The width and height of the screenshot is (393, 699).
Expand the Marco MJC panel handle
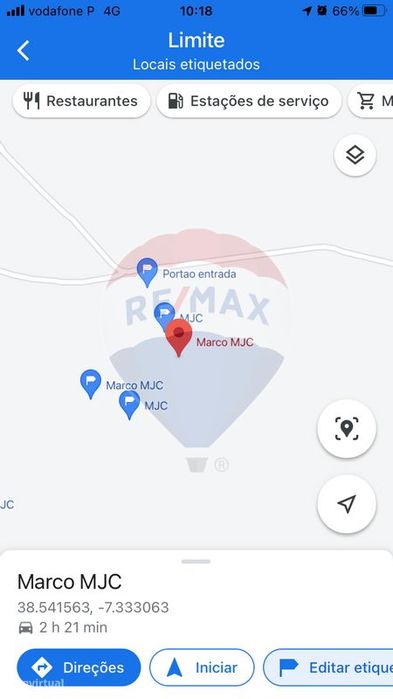(x=196, y=561)
